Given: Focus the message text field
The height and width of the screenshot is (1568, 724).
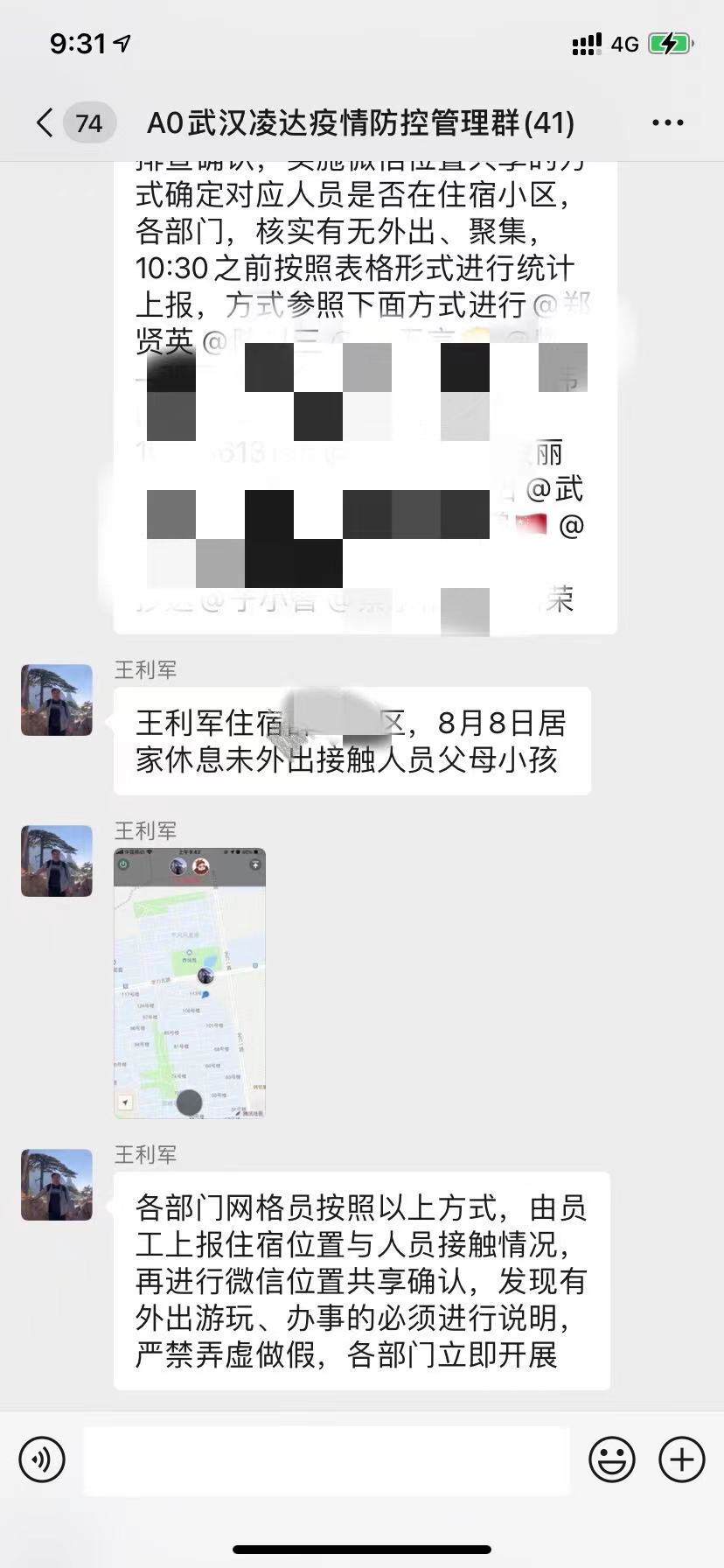Looking at the screenshot, I should pyautogui.click(x=326, y=1459).
